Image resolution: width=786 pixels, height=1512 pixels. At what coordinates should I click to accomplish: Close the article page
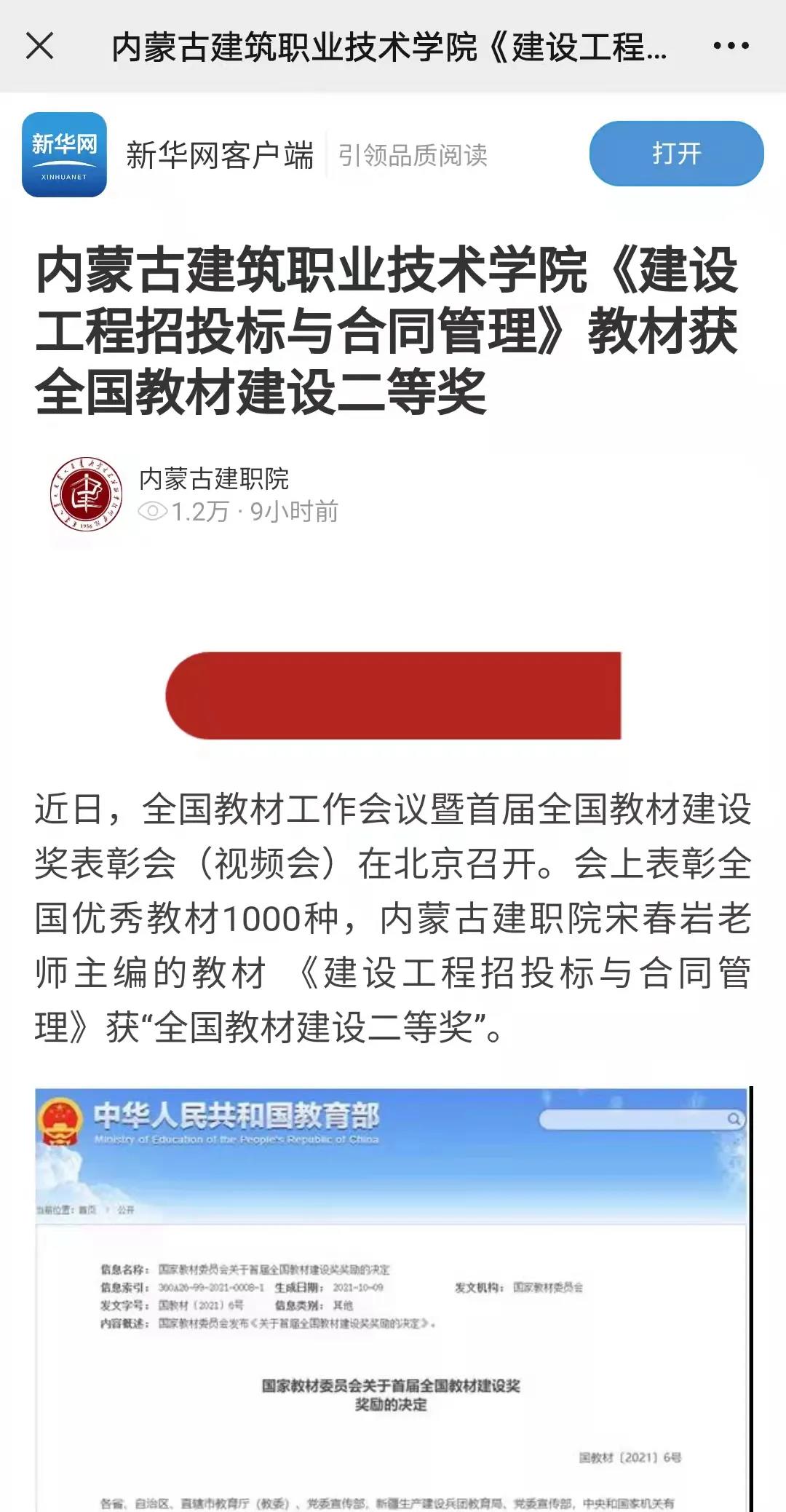click(39, 46)
